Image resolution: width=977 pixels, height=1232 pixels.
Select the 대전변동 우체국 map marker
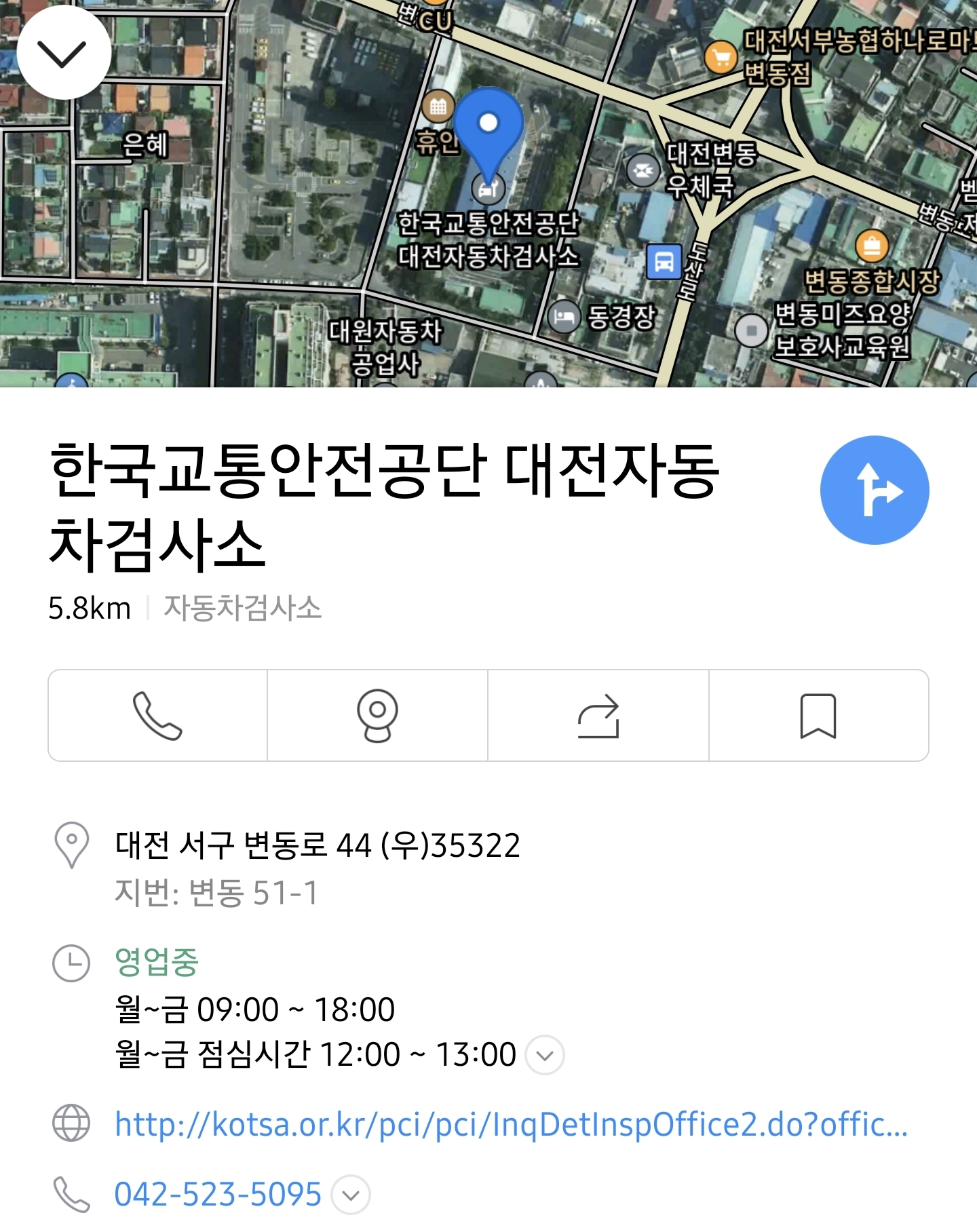tap(642, 170)
